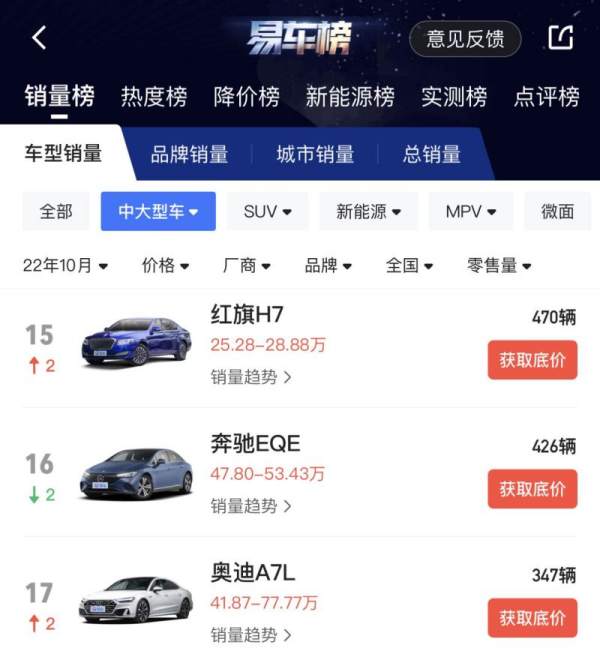Open the 22年10月 date dropdown
600x654 pixels.
(x=65, y=265)
